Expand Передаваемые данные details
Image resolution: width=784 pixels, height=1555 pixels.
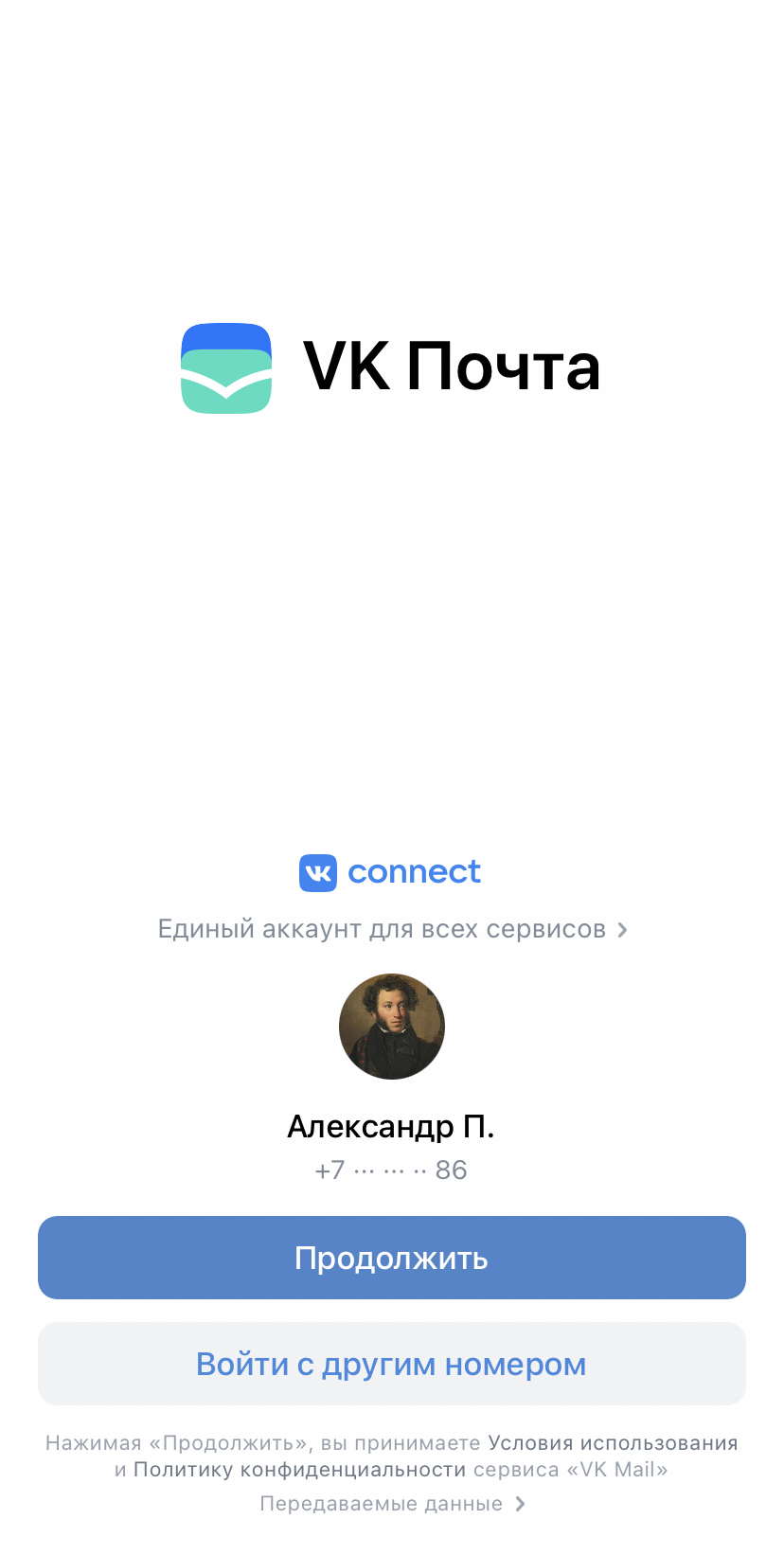[x=392, y=1504]
